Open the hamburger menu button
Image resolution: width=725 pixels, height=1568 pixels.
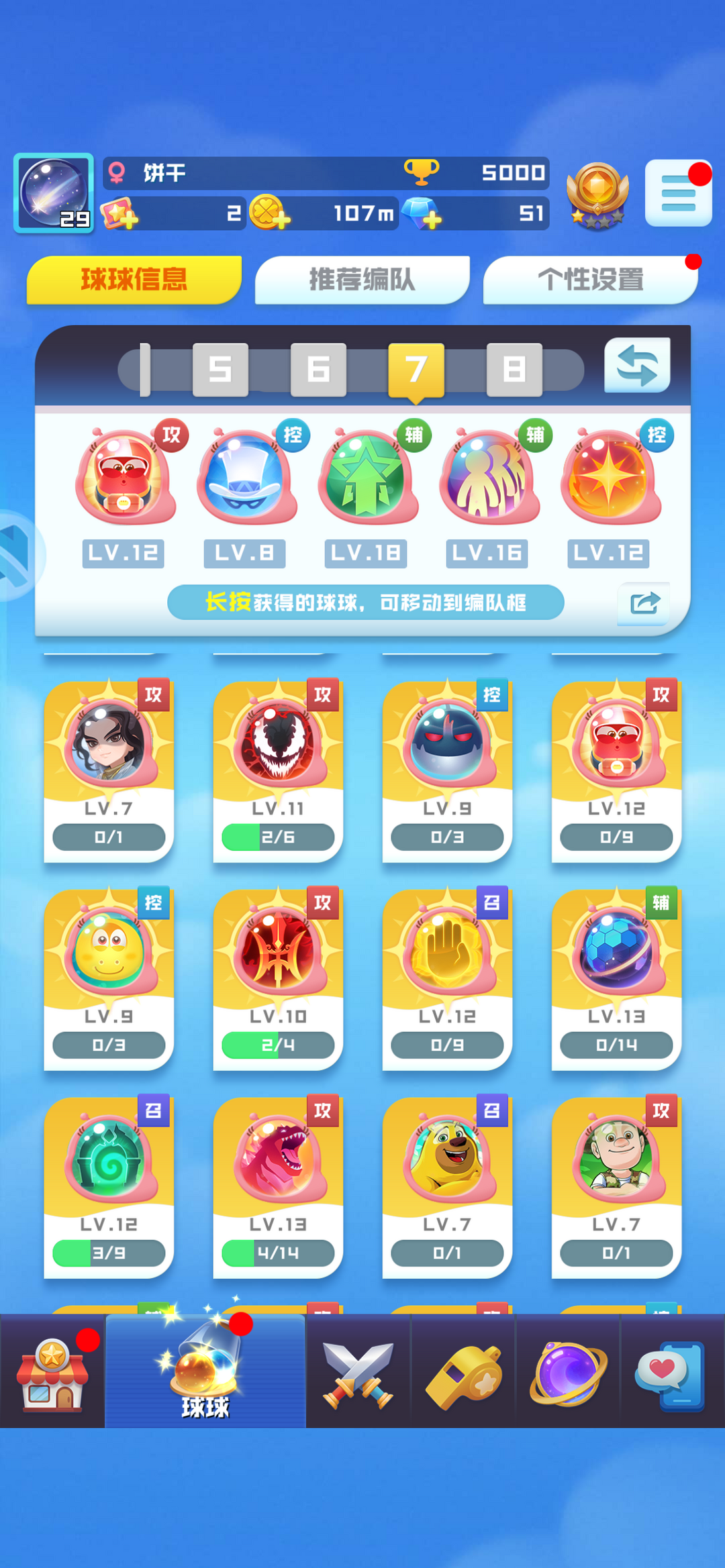(x=678, y=193)
